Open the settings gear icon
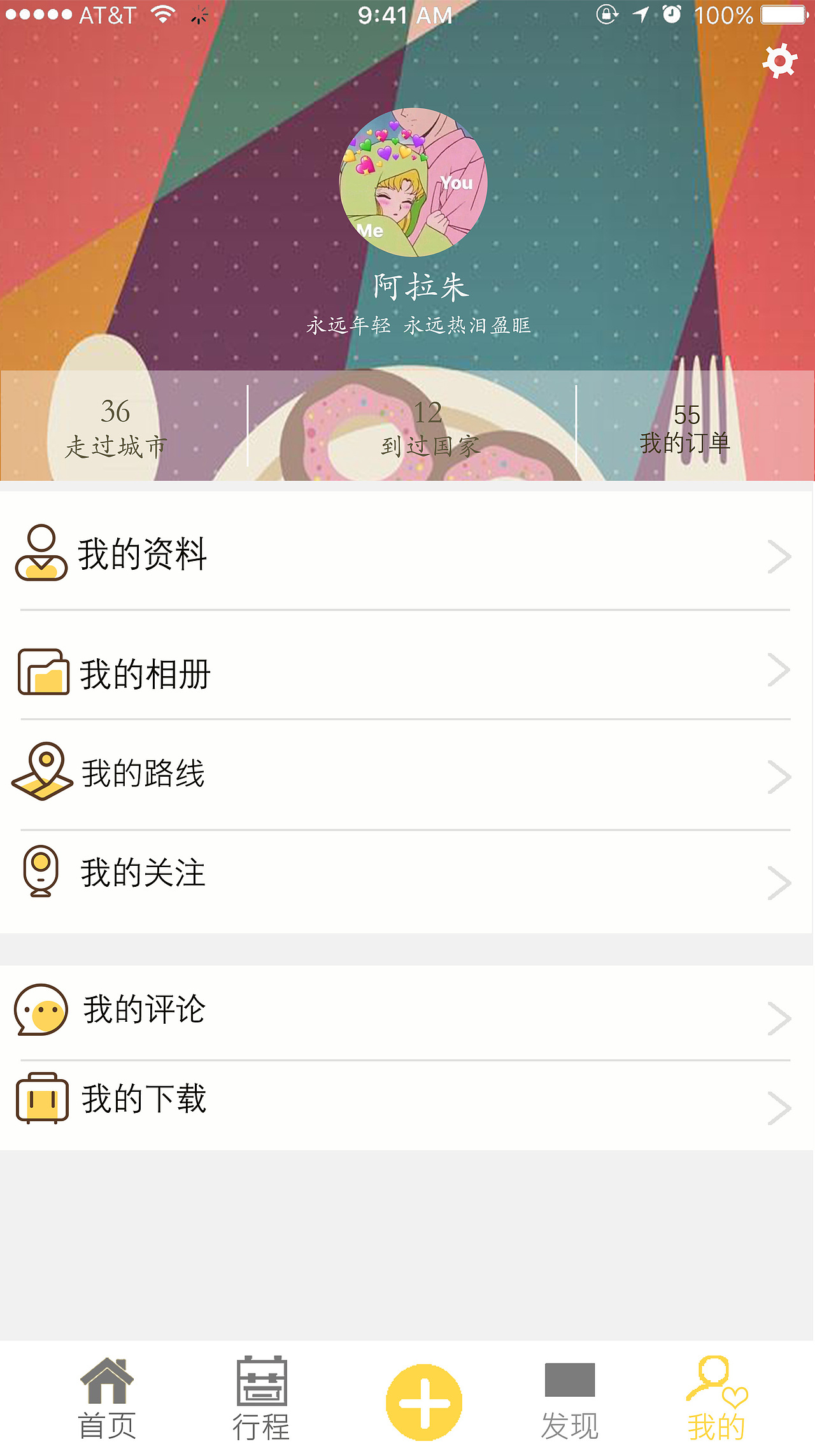The height and width of the screenshot is (1456, 815). click(x=778, y=60)
